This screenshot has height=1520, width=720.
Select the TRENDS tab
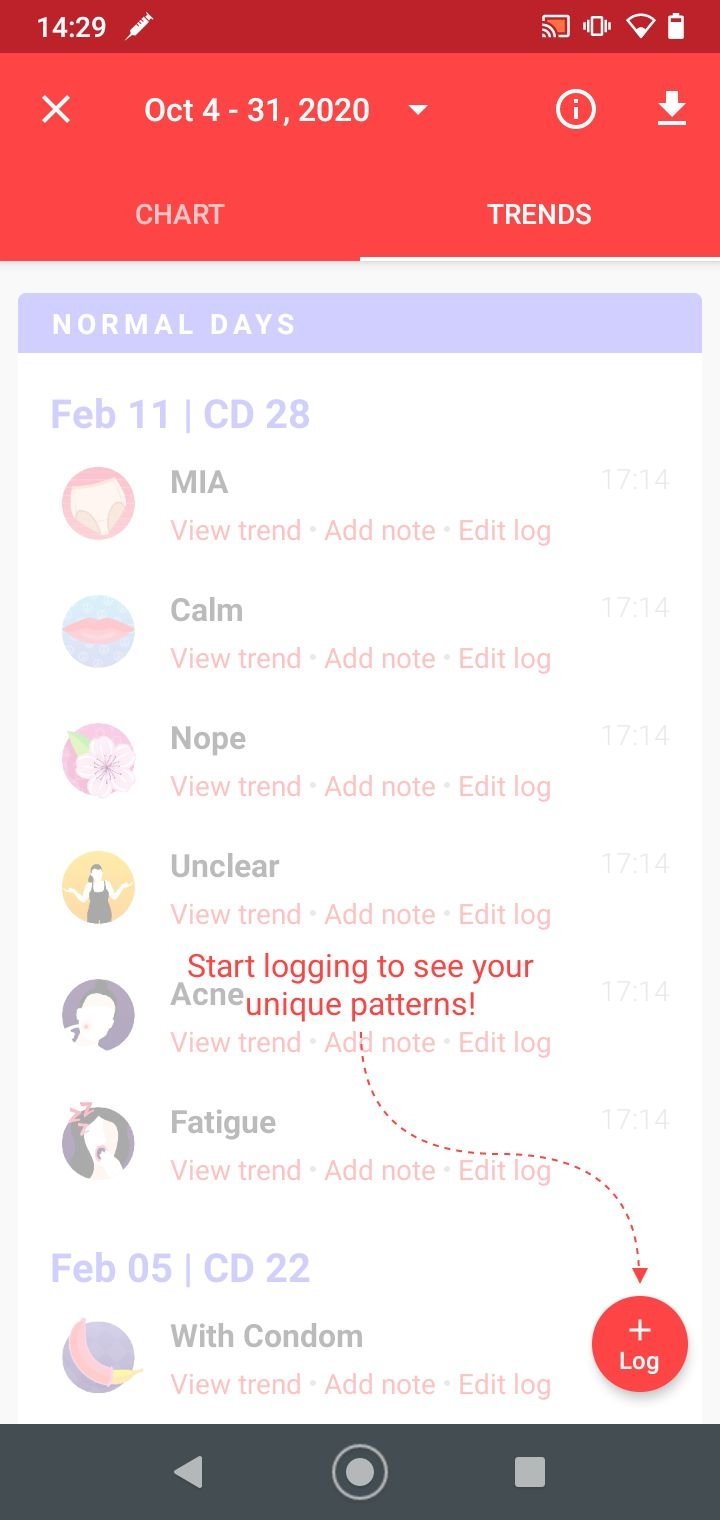(x=540, y=214)
